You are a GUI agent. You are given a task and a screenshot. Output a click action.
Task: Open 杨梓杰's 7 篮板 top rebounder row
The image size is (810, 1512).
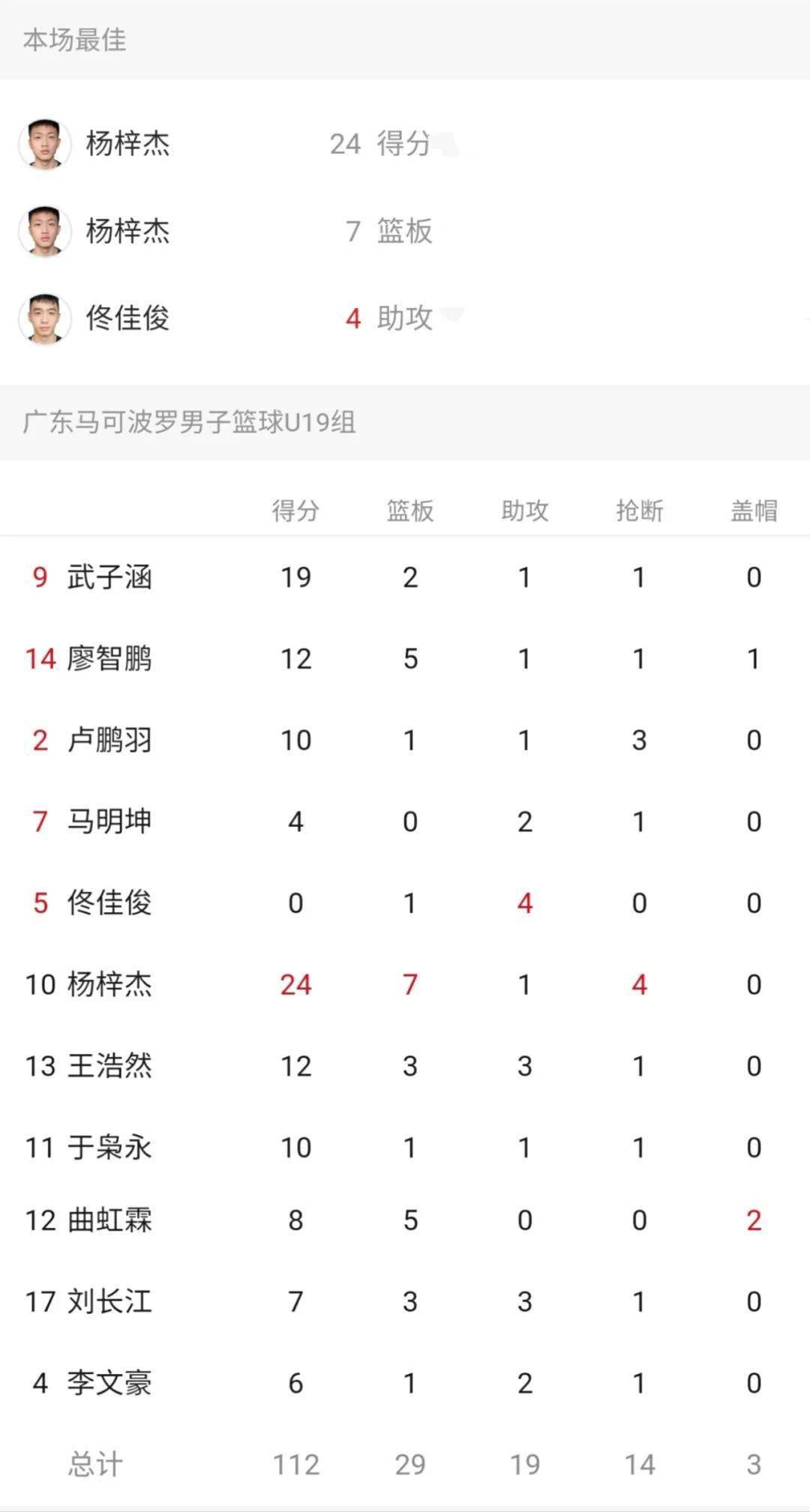[x=405, y=231]
